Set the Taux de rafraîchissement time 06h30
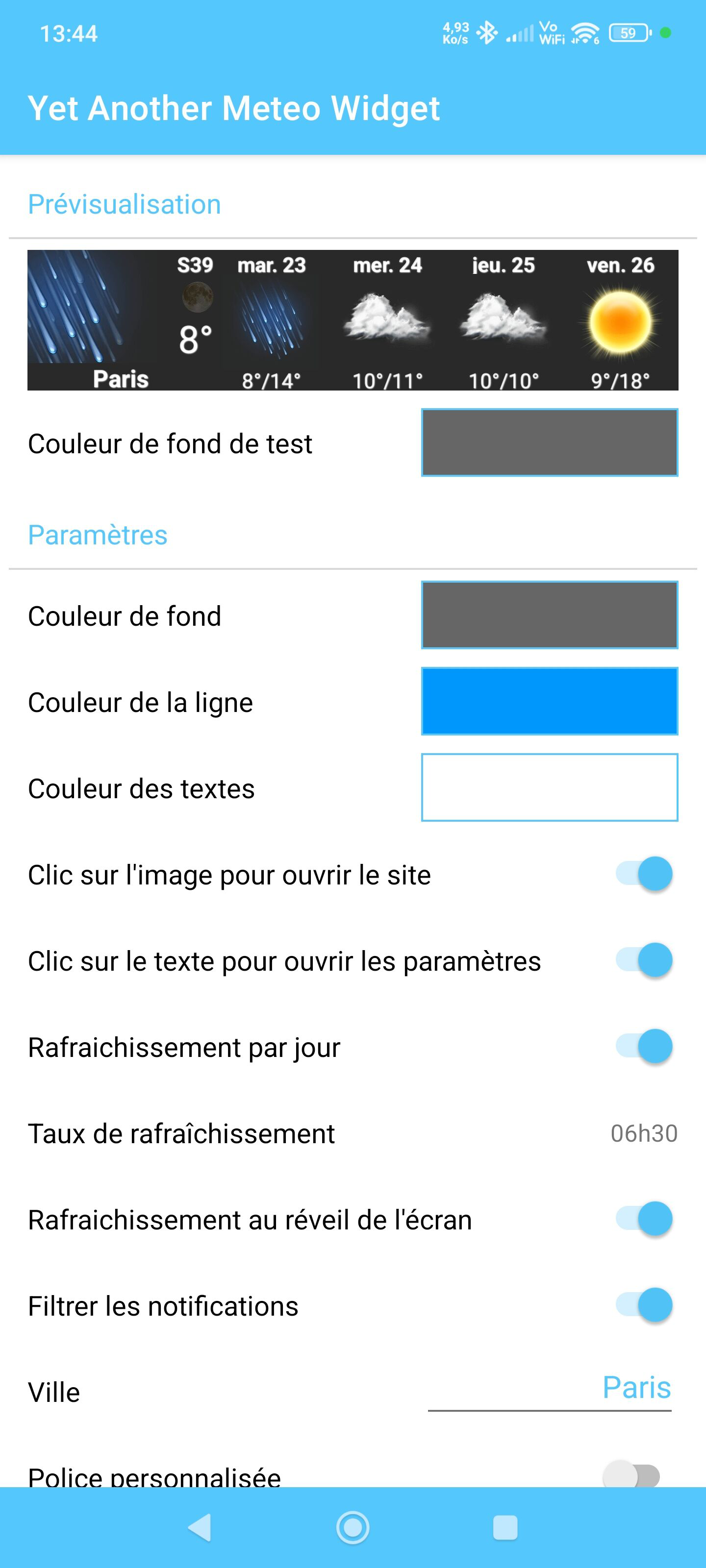This screenshot has height=1568, width=706. 643,1133
